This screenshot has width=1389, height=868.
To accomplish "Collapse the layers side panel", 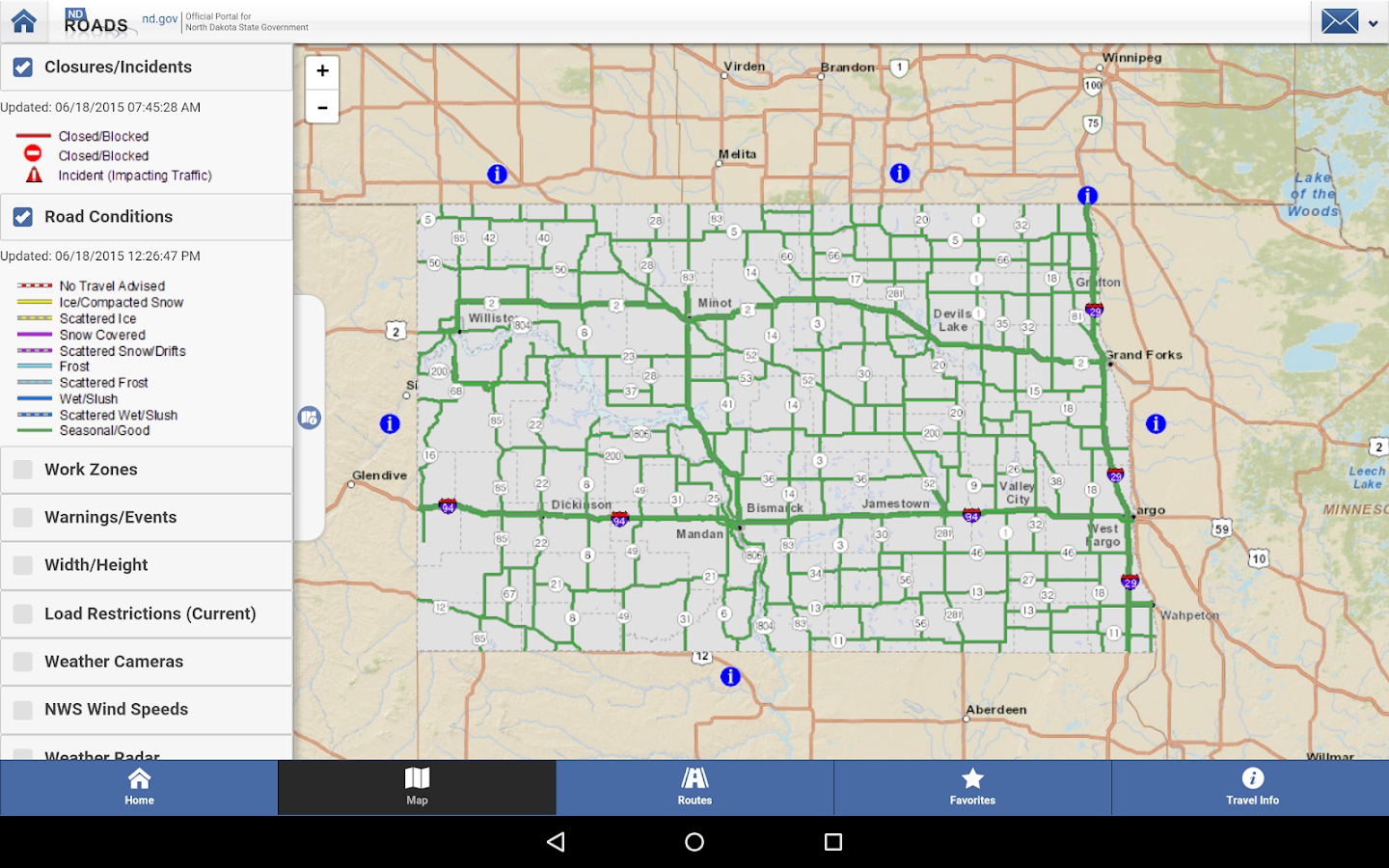I will [x=309, y=418].
